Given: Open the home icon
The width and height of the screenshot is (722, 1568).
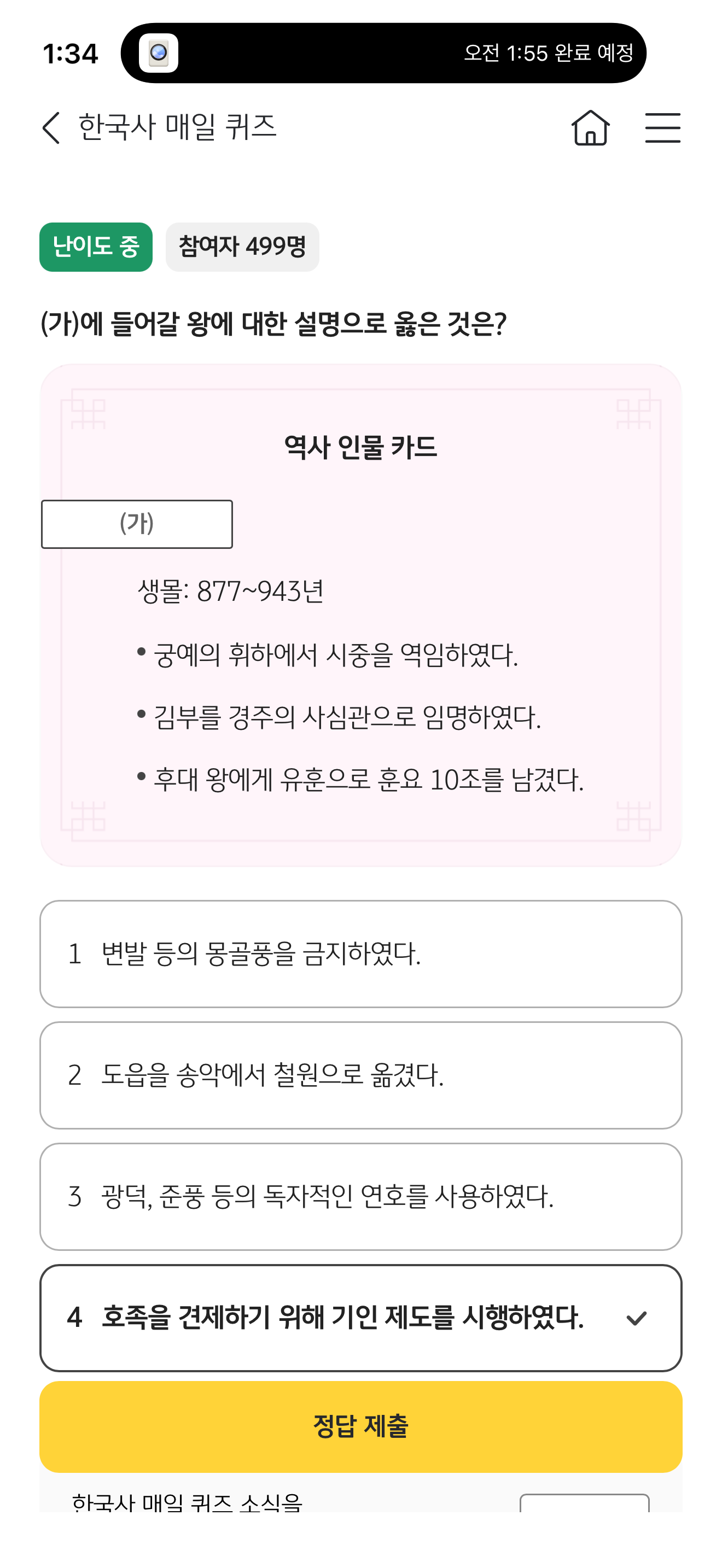Looking at the screenshot, I should [x=590, y=128].
